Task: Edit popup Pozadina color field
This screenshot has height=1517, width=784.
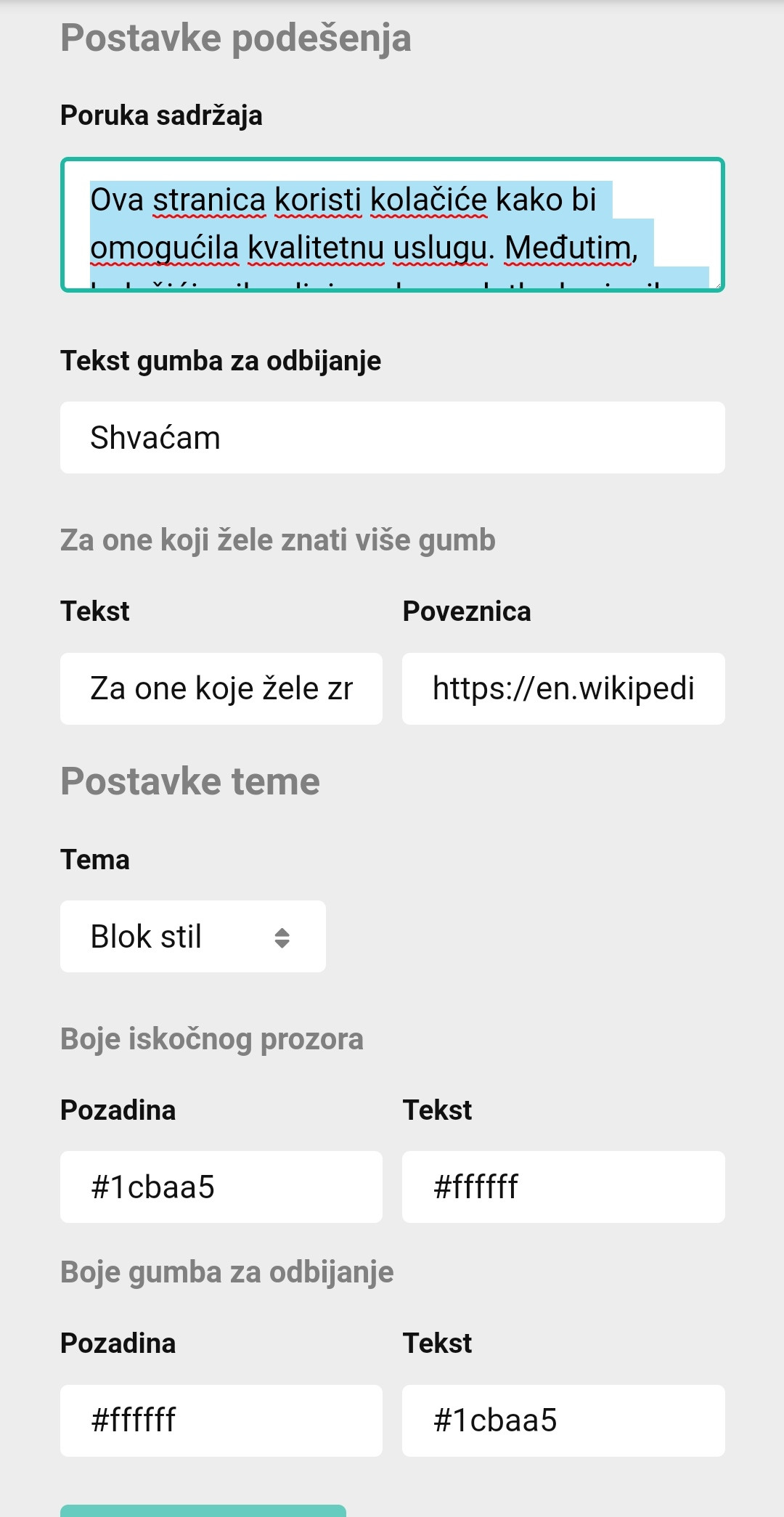Action: (x=221, y=1187)
